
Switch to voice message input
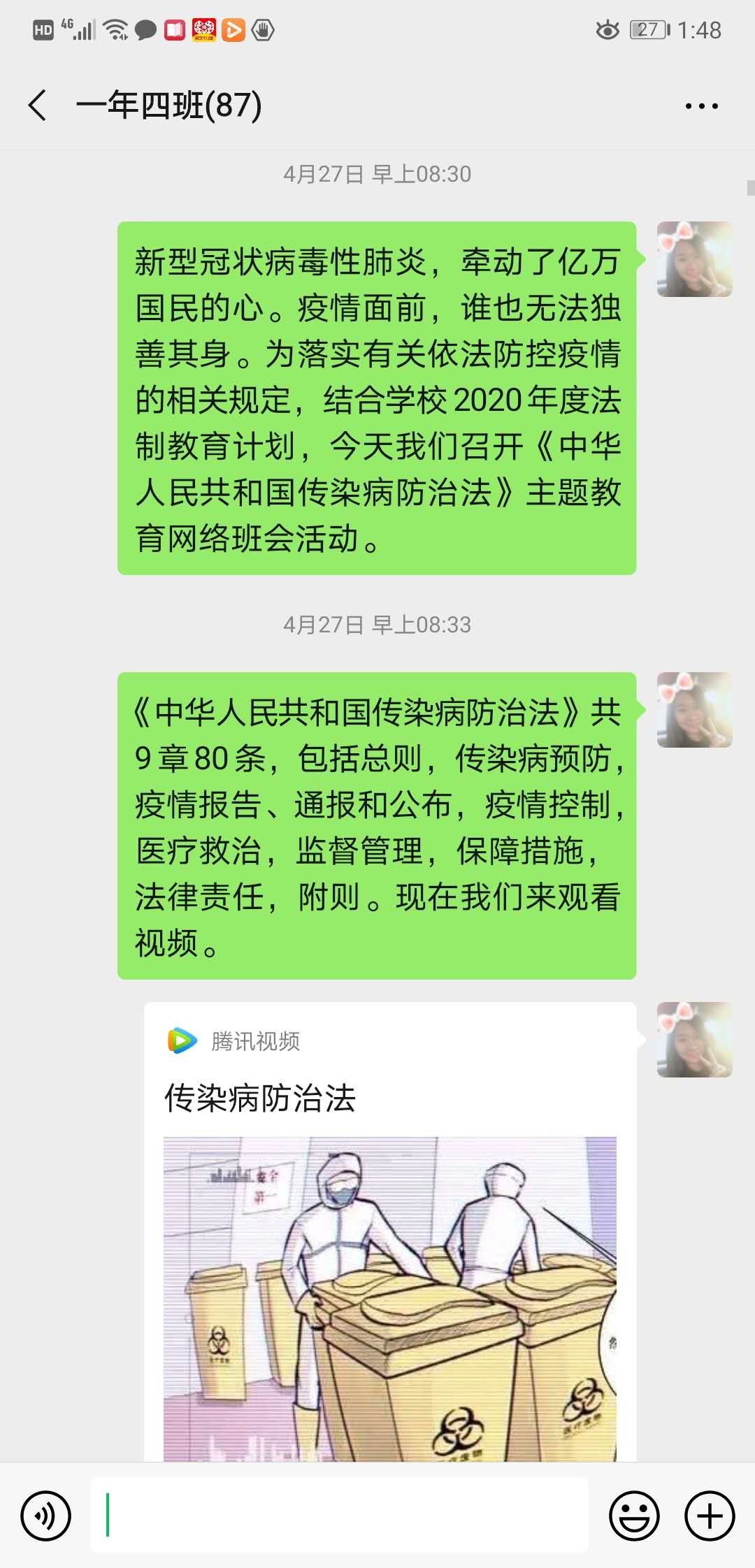[x=46, y=1516]
